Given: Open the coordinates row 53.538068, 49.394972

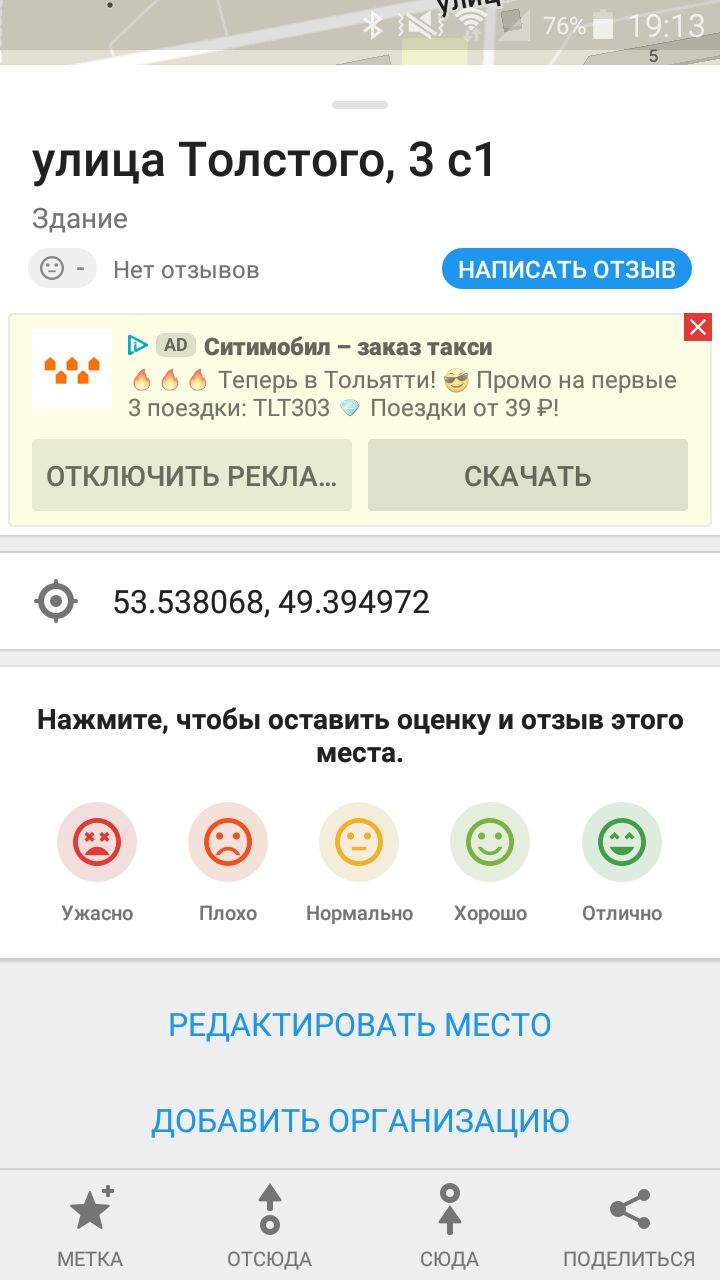Looking at the screenshot, I should pos(360,602).
